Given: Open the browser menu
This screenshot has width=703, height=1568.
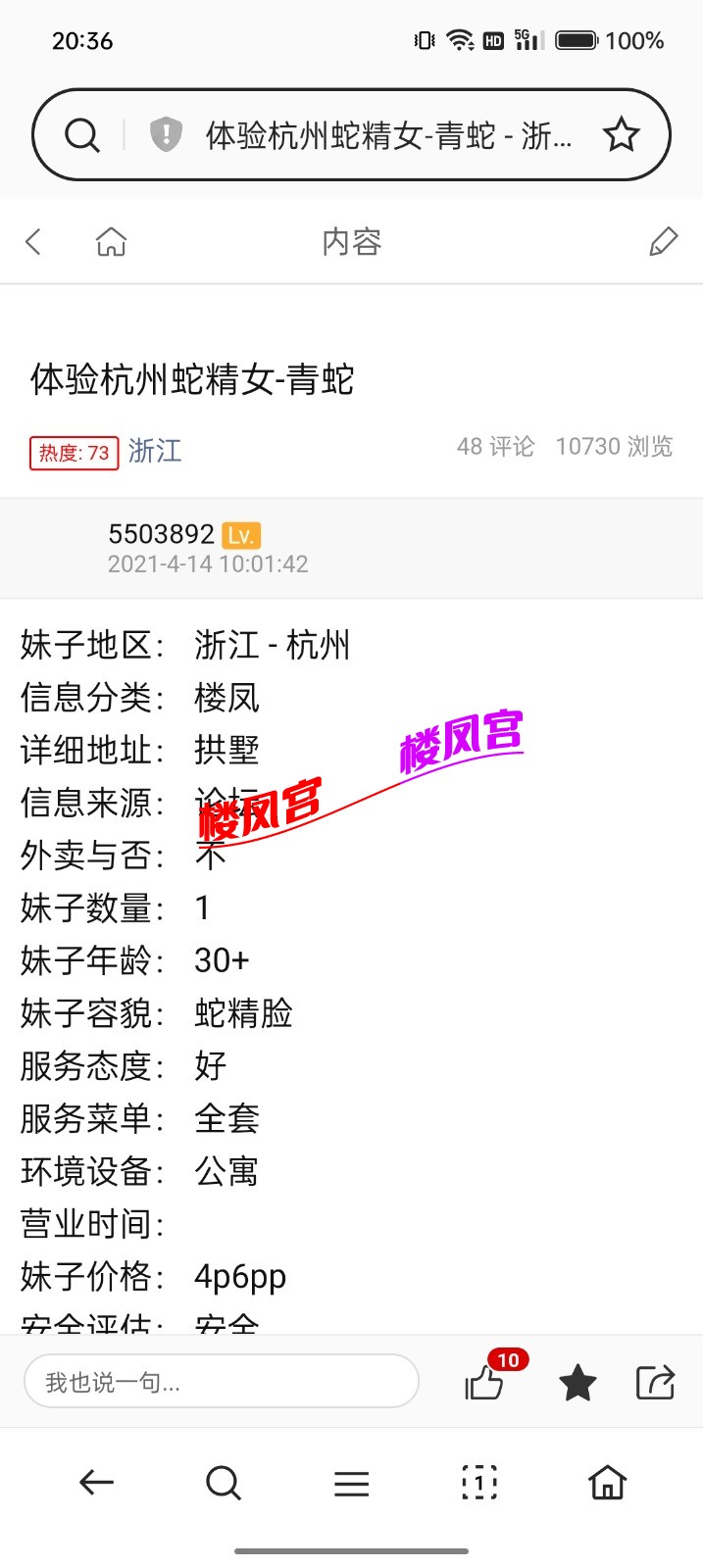Looking at the screenshot, I should pos(351,1483).
